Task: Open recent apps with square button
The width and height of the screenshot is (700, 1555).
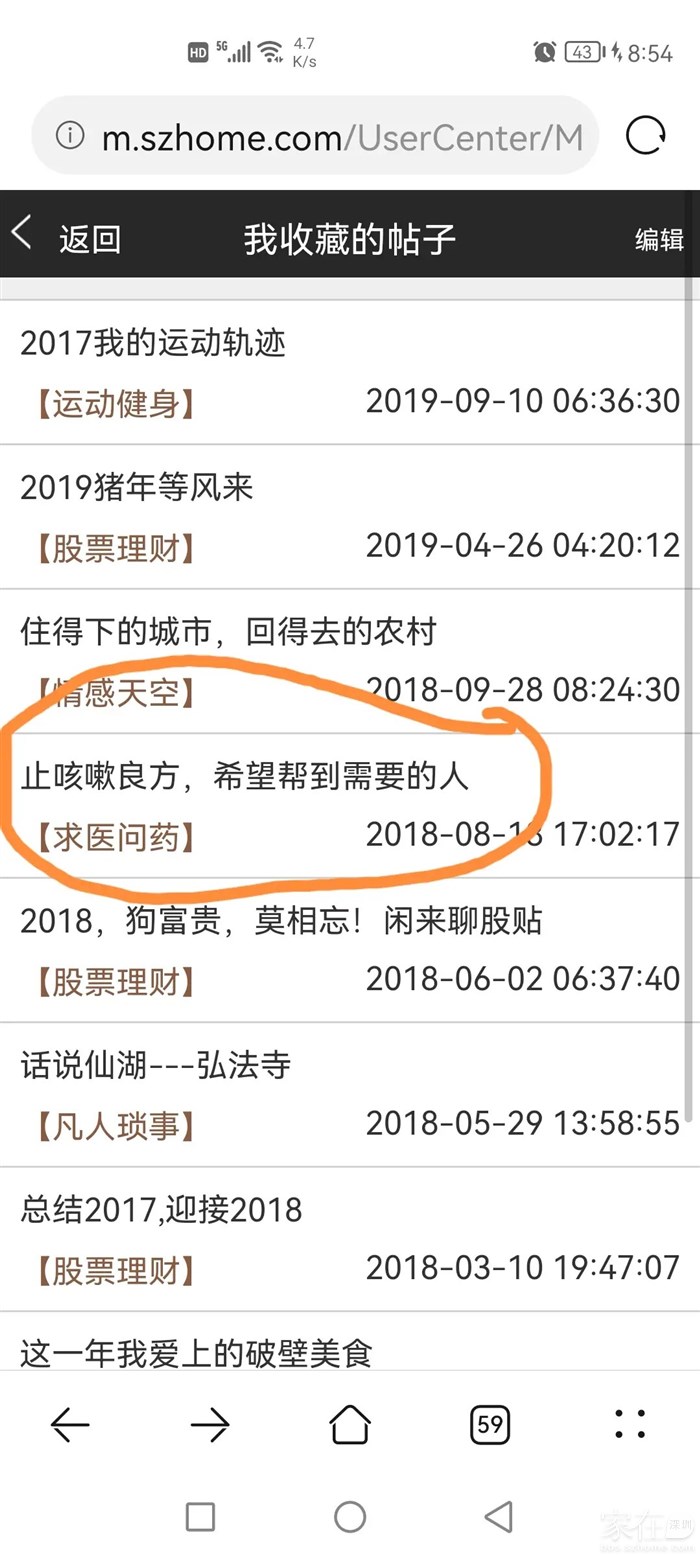Action: pyautogui.click(x=200, y=1516)
